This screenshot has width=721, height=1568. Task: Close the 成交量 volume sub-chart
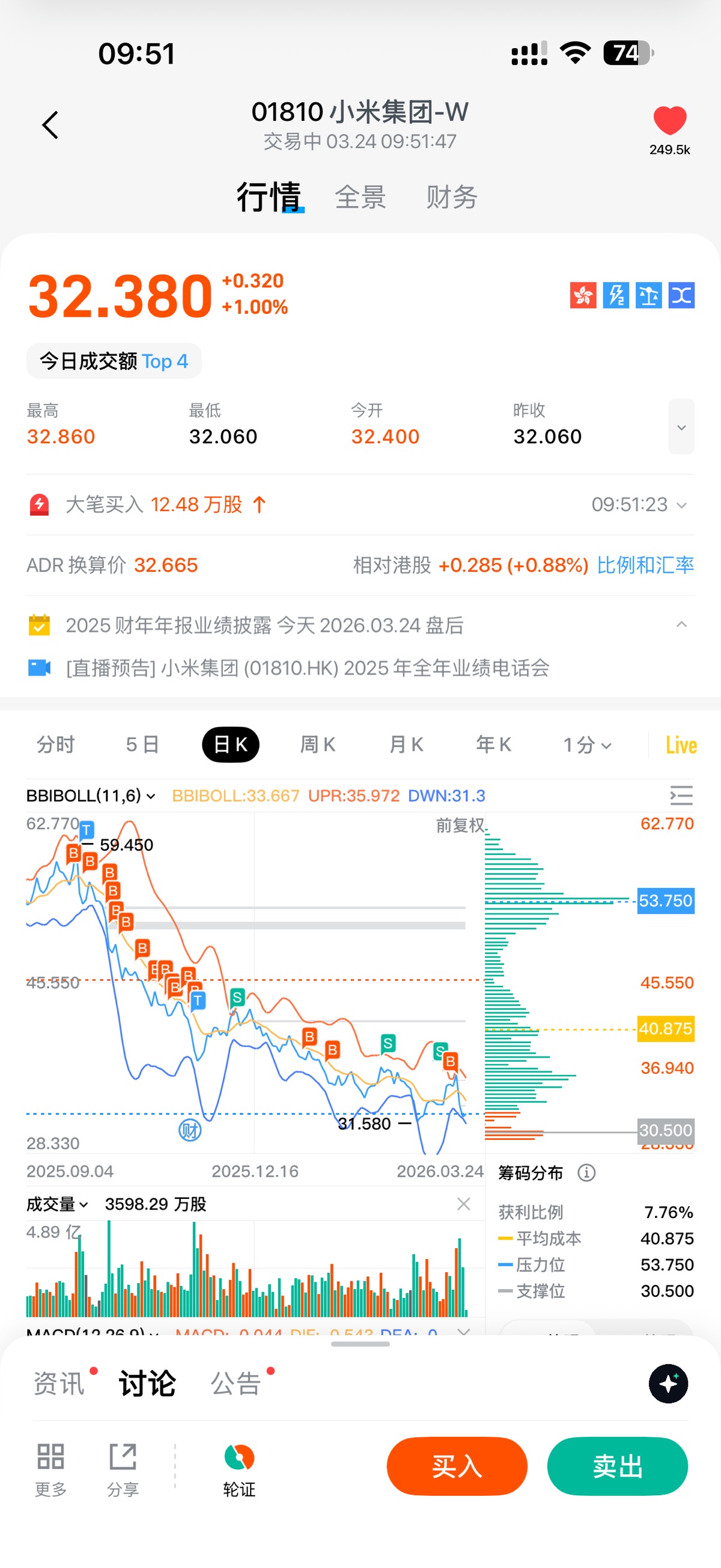point(464,1204)
